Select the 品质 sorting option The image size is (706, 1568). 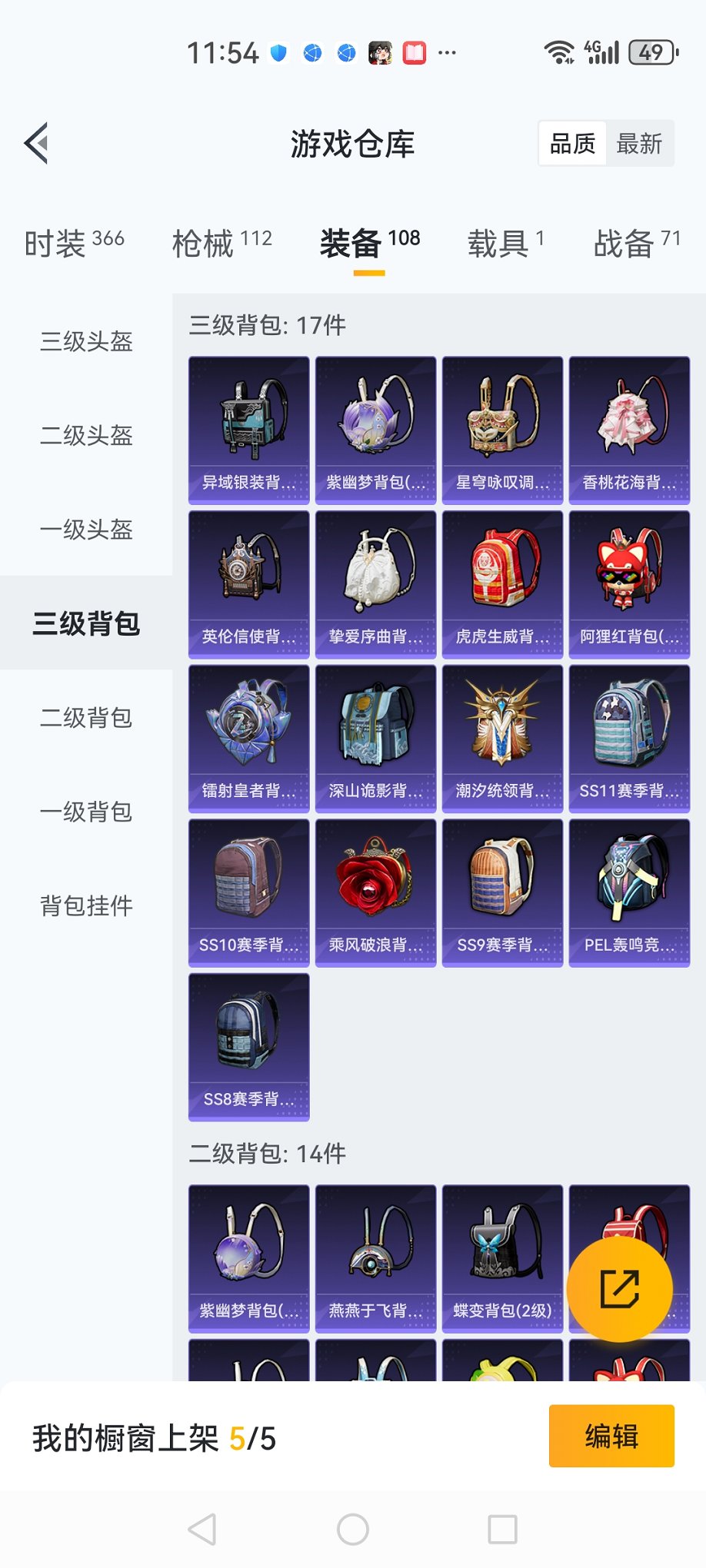(x=572, y=144)
